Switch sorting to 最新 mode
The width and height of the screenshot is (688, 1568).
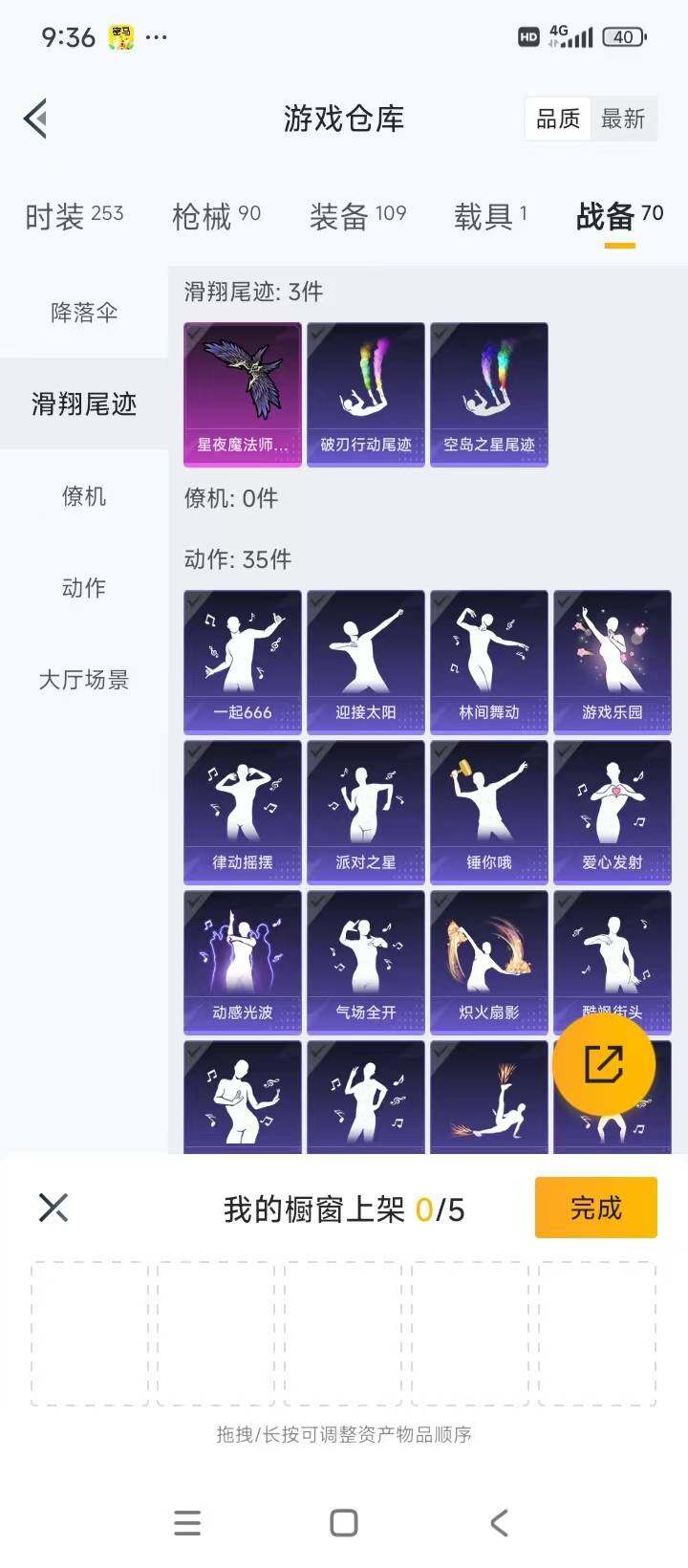click(625, 119)
